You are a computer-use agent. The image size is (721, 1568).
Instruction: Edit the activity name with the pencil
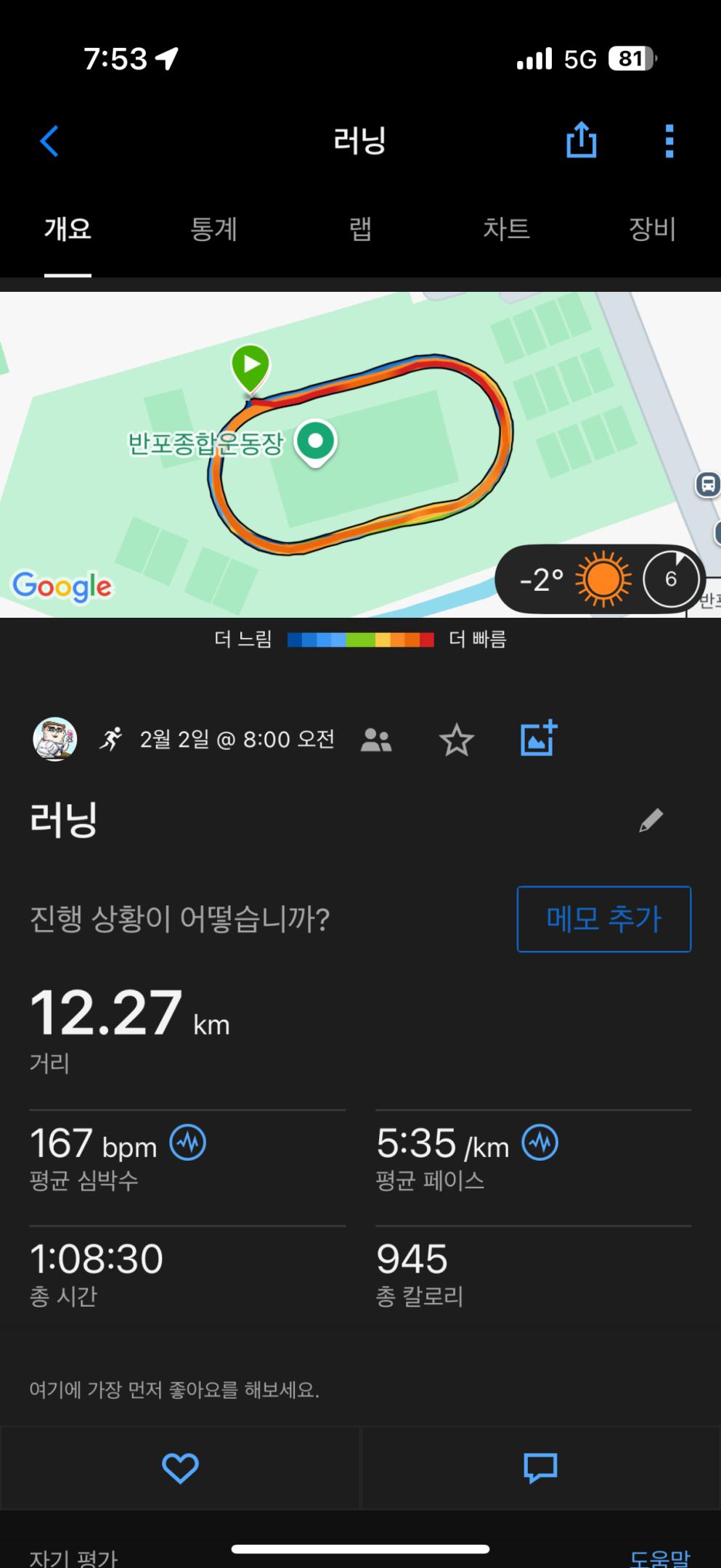point(651,820)
